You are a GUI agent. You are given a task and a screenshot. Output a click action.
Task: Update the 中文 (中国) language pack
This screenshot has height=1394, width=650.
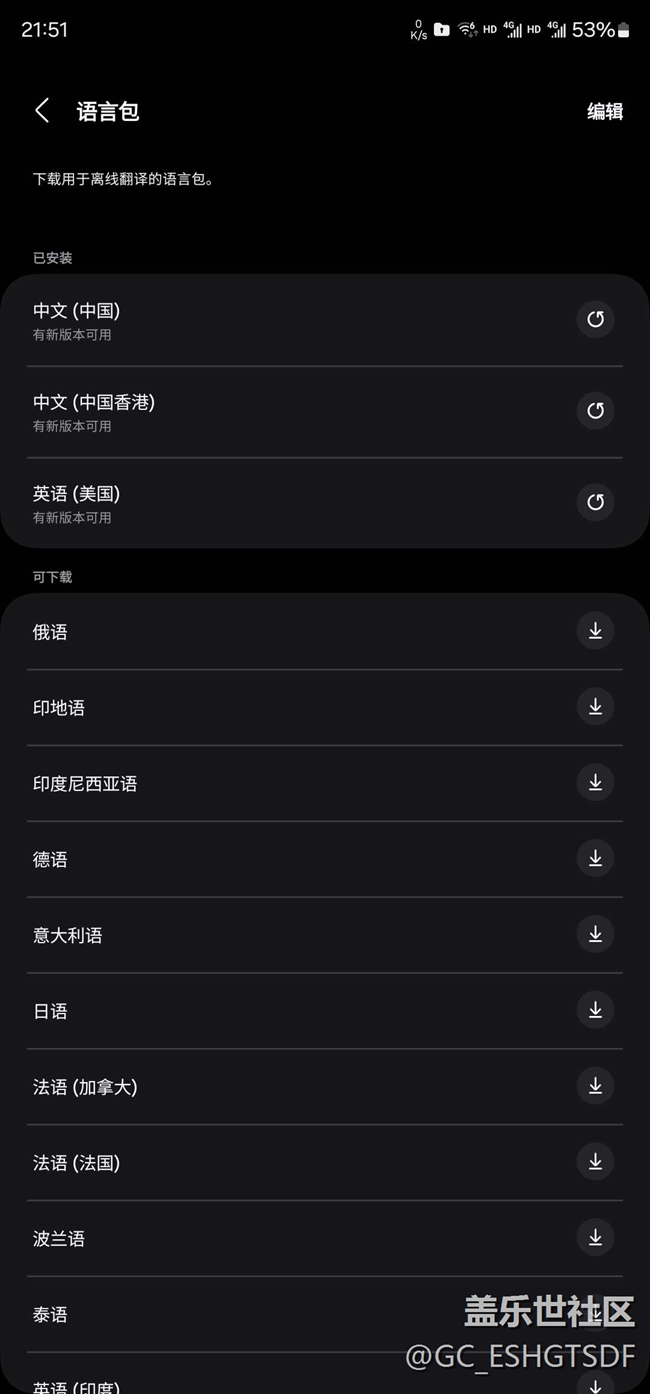point(595,320)
